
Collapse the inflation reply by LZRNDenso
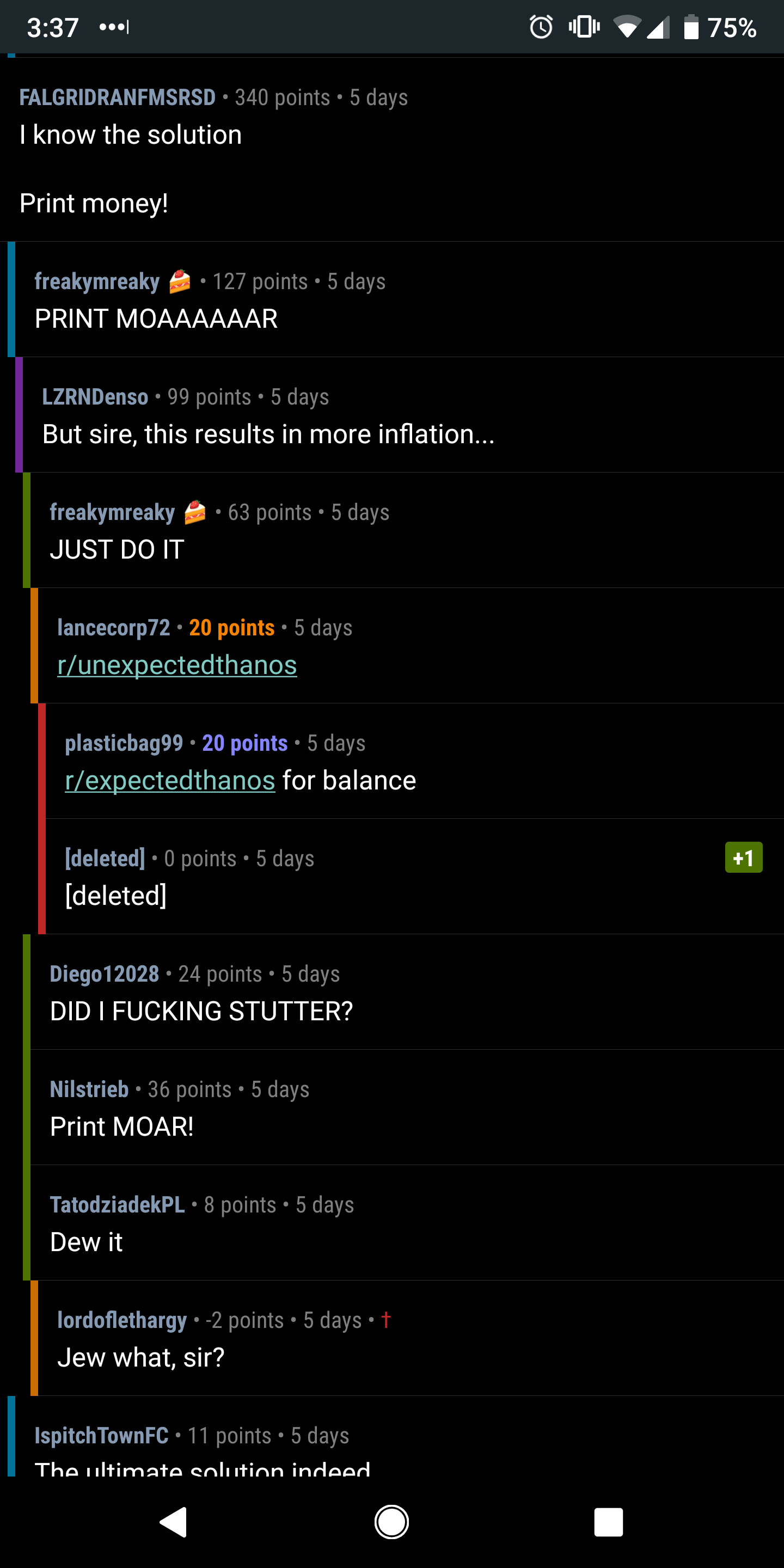coord(268,433)
